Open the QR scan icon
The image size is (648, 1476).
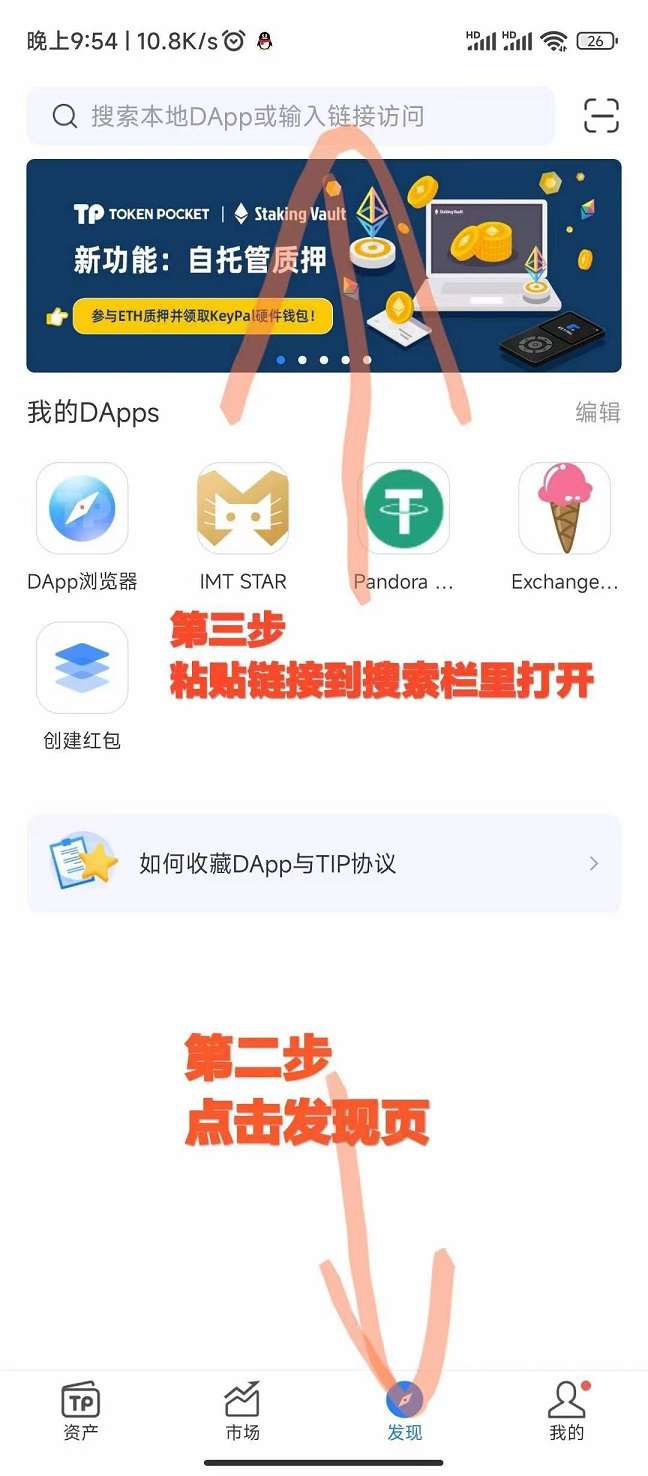point(601,116)
